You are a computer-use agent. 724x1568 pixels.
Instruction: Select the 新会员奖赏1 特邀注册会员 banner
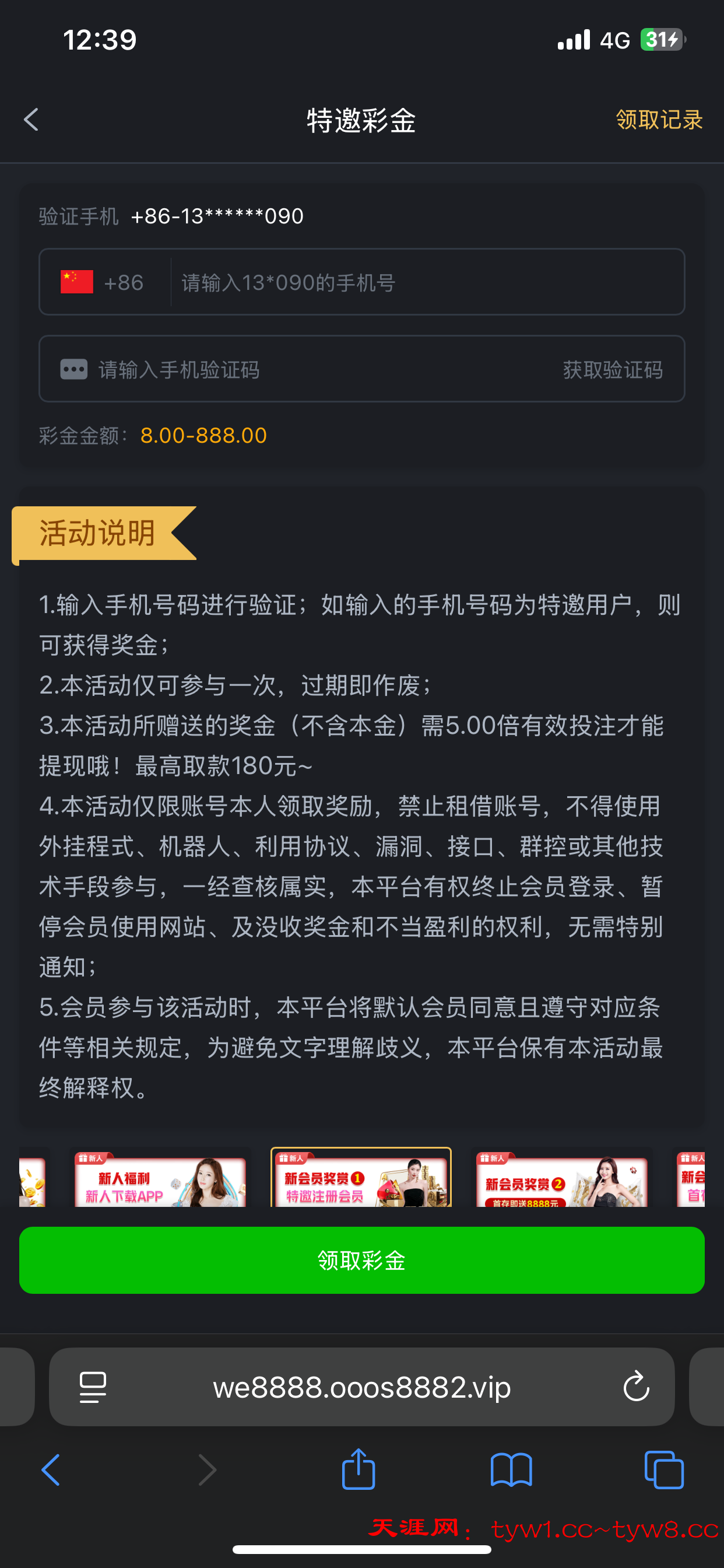coord(361,1179)
